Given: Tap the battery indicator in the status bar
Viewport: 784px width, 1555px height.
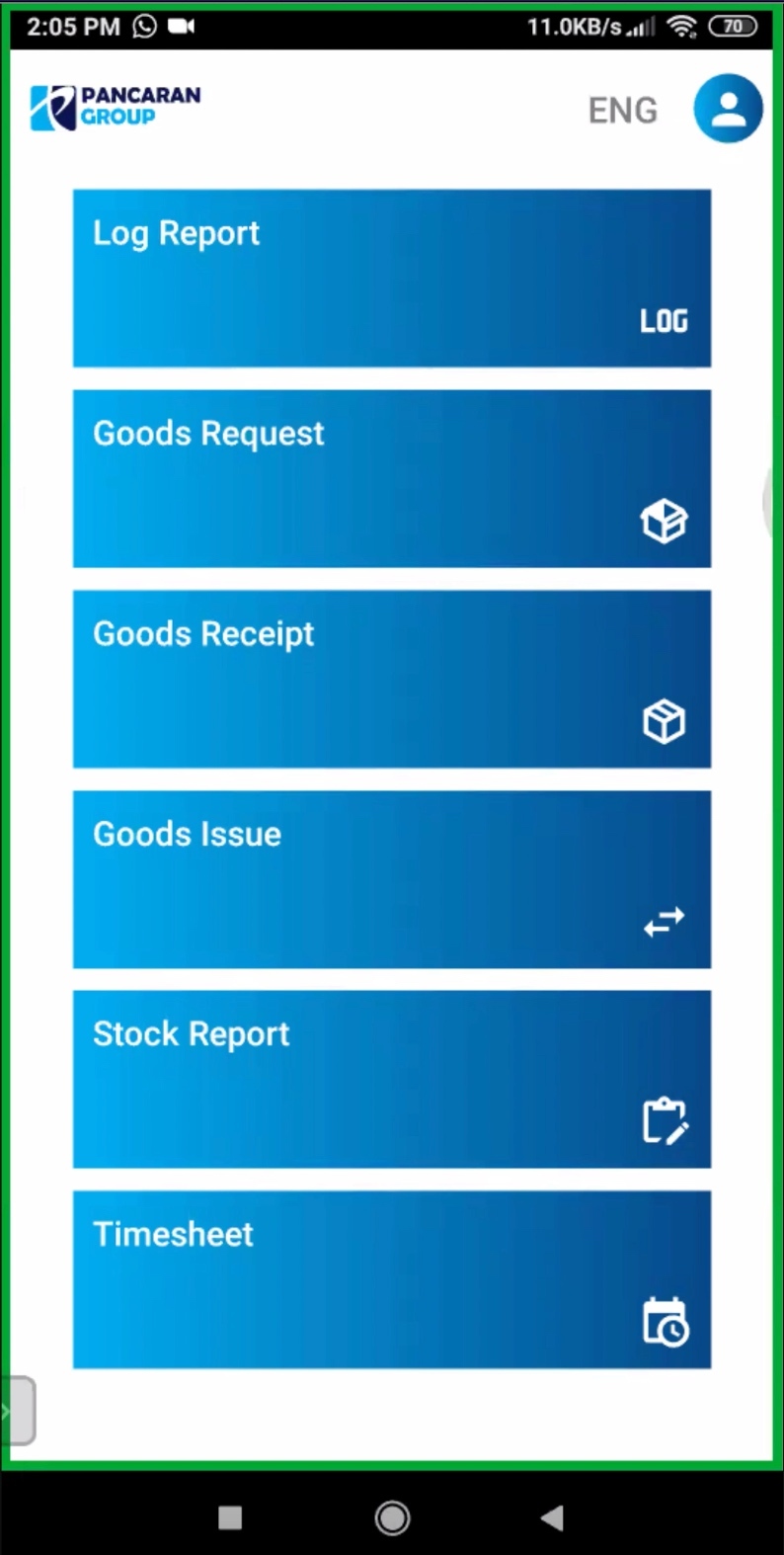Looking at the screenshot, I should [733, 27].
